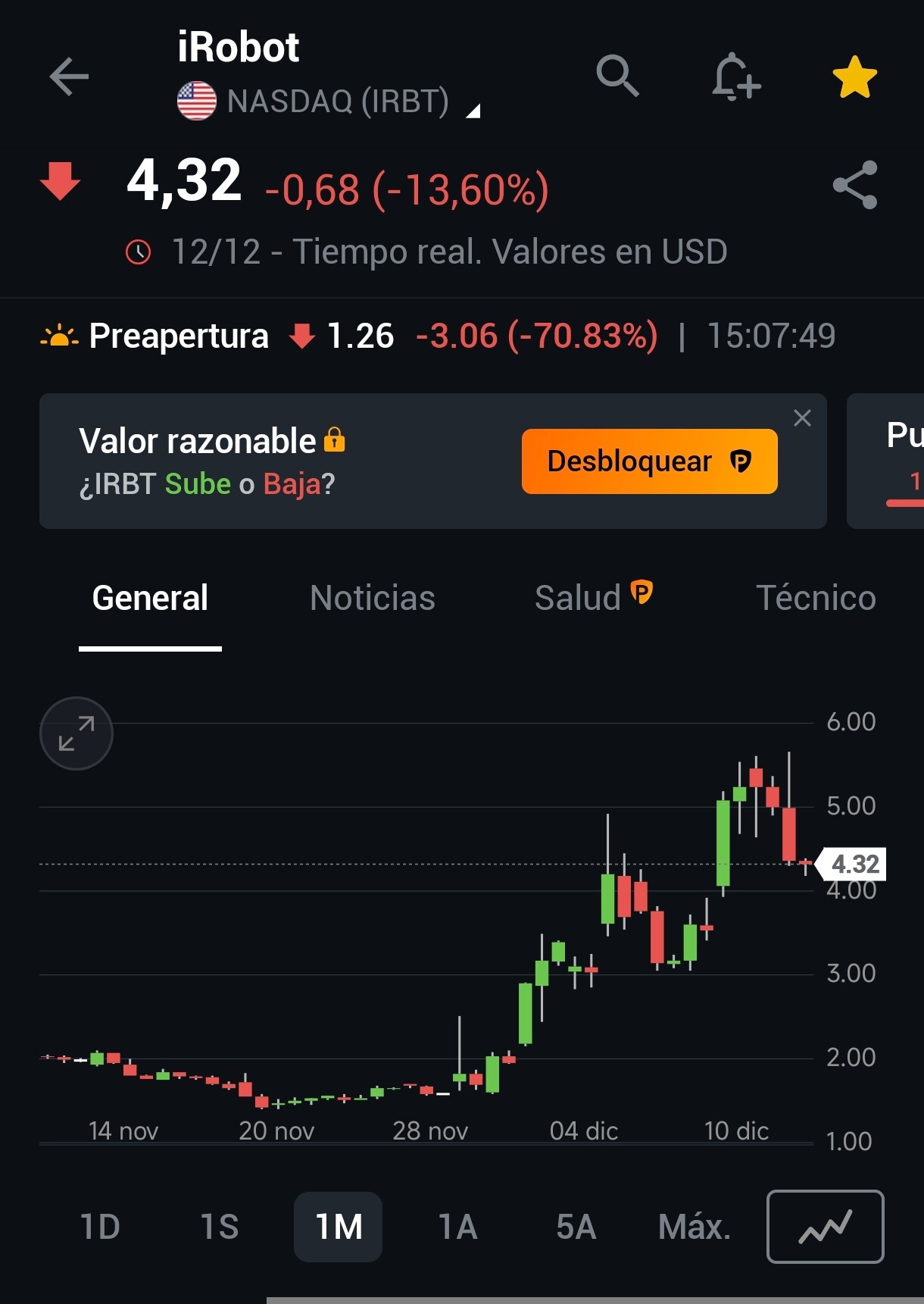Select the General tab
The image size is (924, 1304).
coord(150,598)
